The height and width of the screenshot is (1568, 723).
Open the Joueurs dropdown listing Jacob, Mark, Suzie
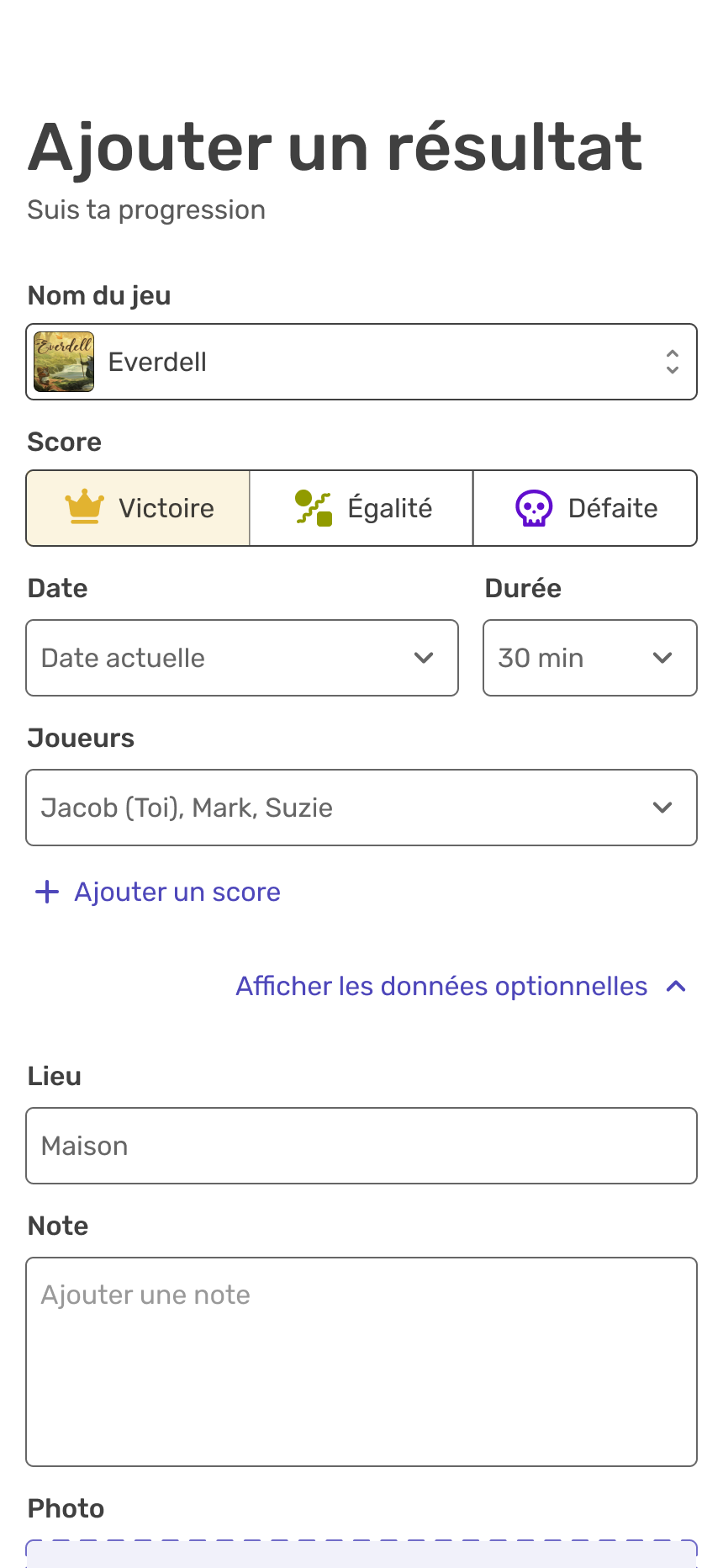[361, 808]
